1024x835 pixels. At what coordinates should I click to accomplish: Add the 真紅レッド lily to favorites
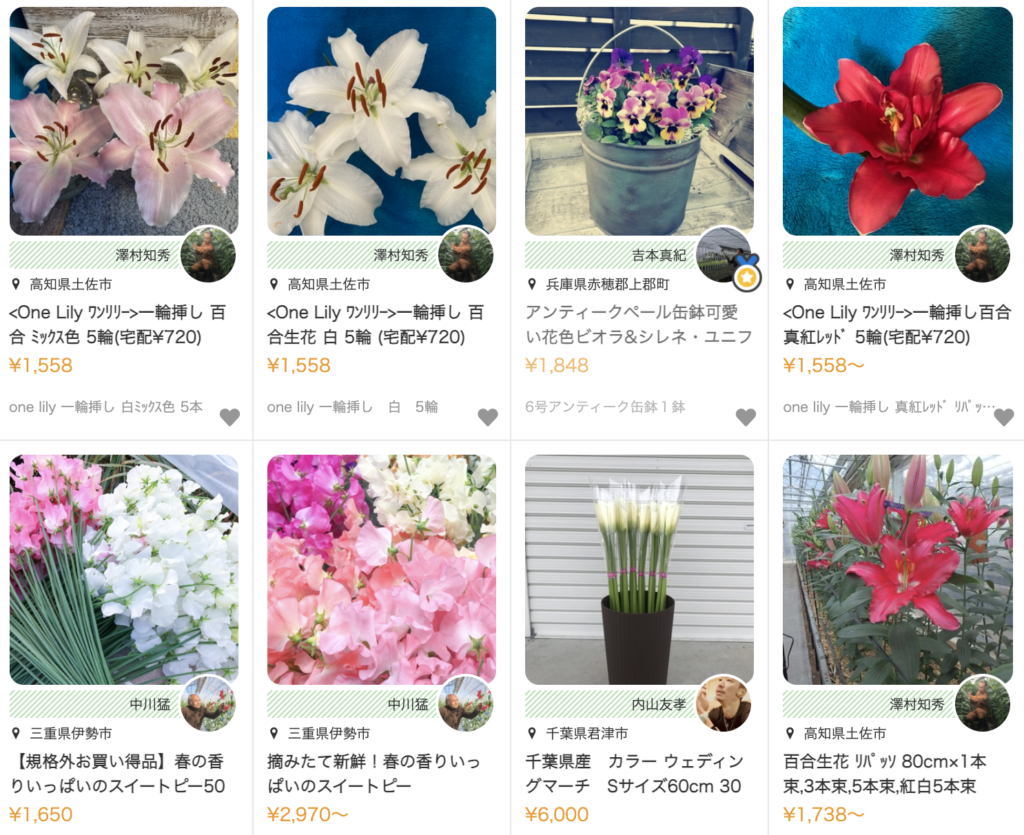1003,417
